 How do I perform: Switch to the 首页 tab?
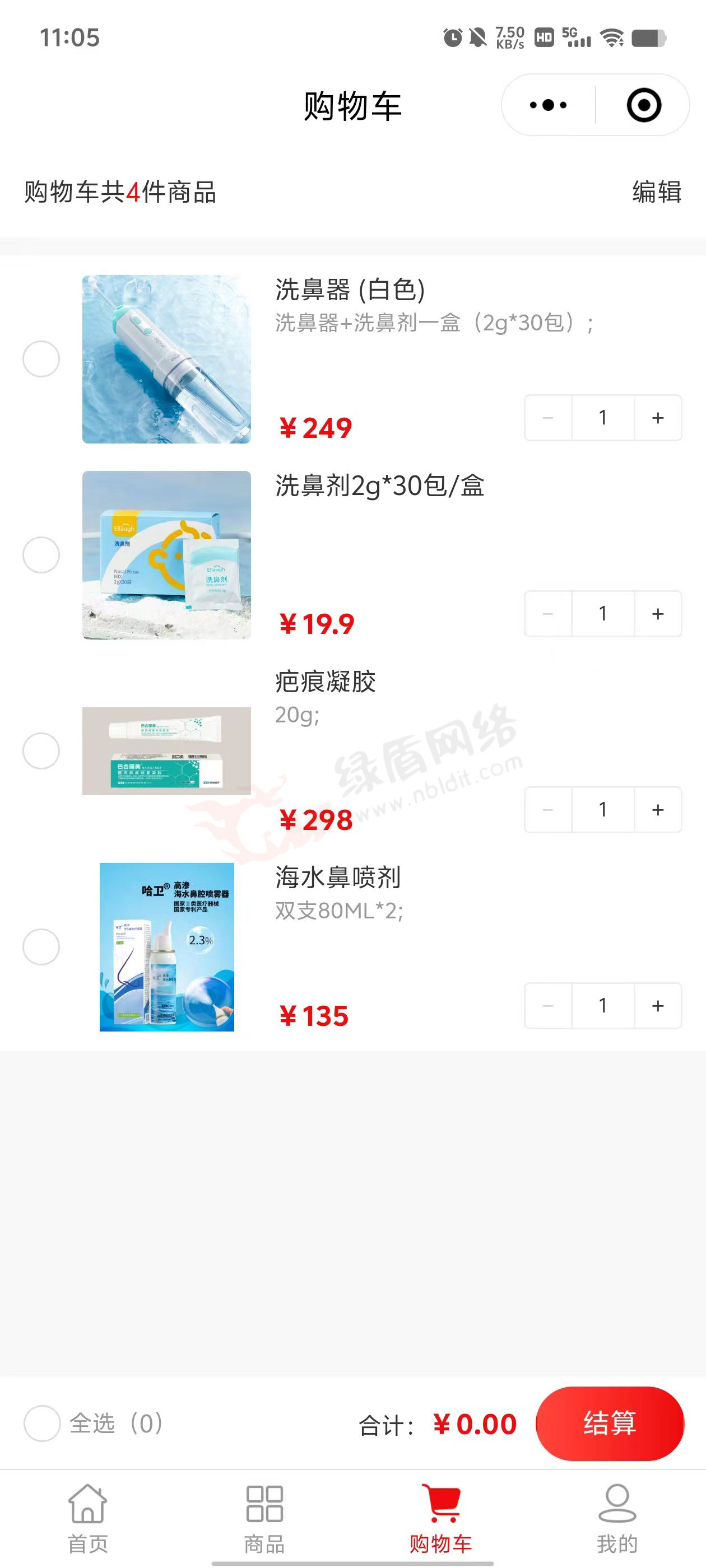coord(88,1518)
